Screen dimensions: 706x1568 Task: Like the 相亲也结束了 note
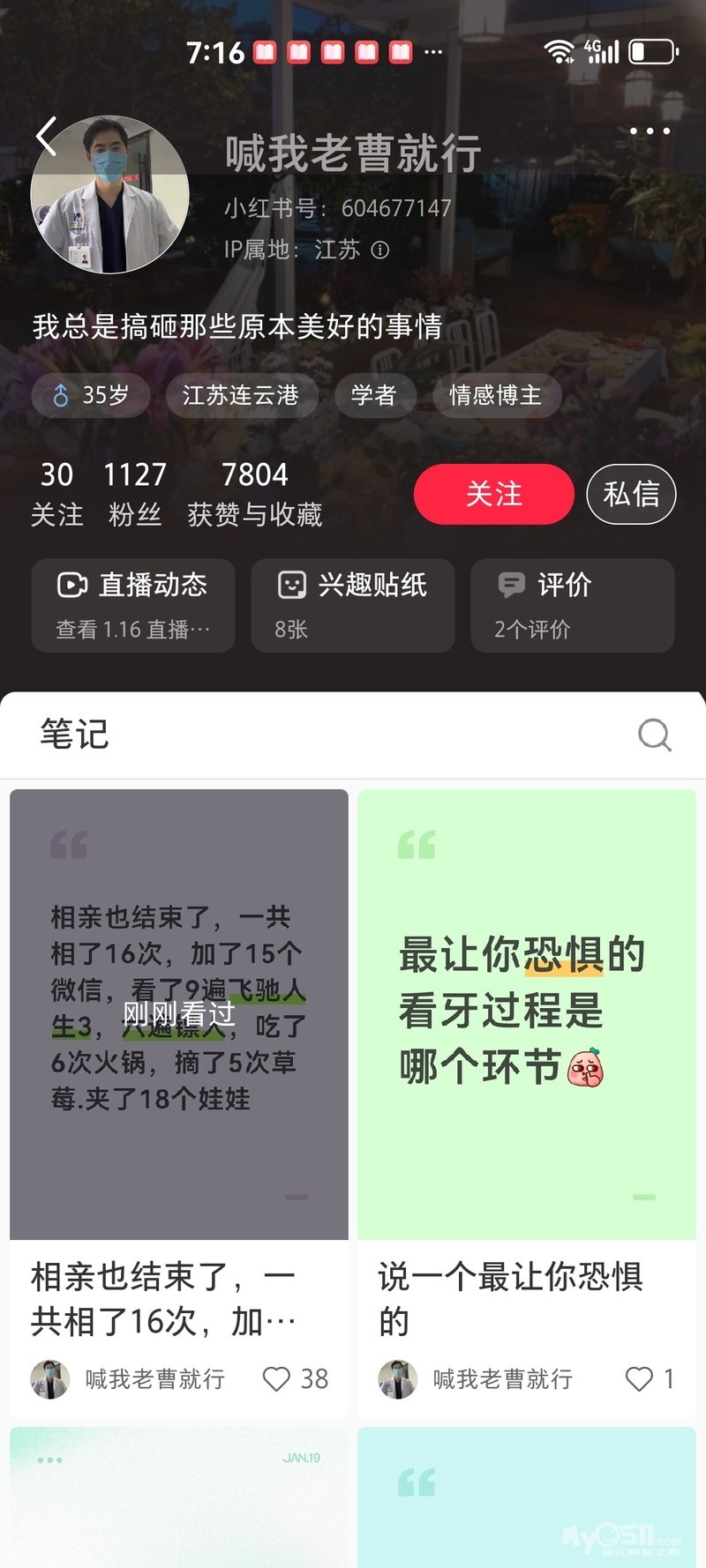[277, 1378]
